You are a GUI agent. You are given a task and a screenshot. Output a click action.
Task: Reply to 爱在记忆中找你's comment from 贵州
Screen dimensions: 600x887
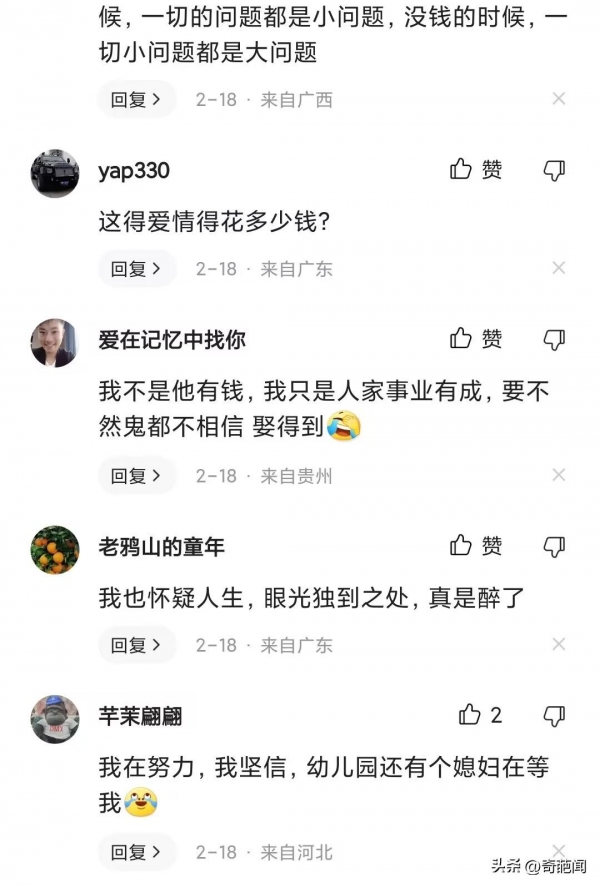tap(136, 476)
